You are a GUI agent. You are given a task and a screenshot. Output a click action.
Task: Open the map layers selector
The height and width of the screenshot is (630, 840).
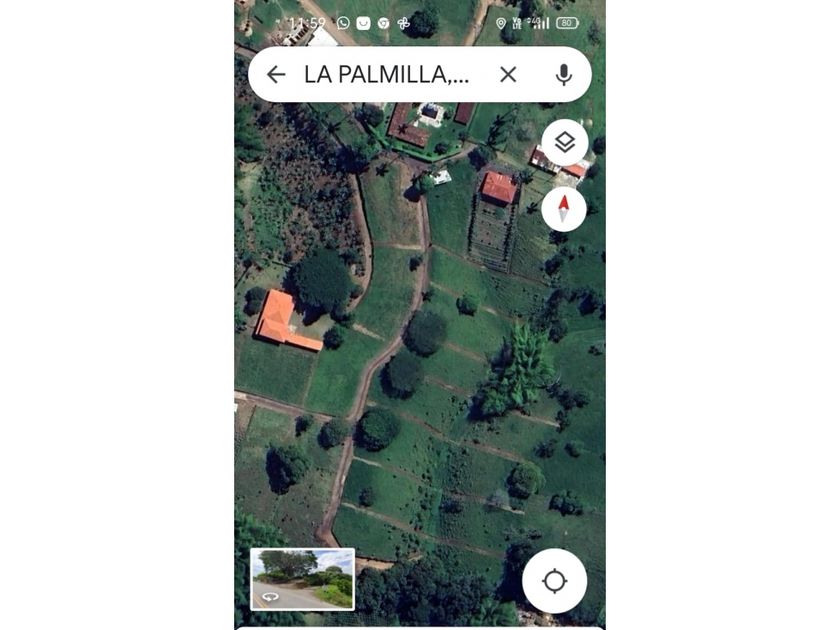point(565,143)
